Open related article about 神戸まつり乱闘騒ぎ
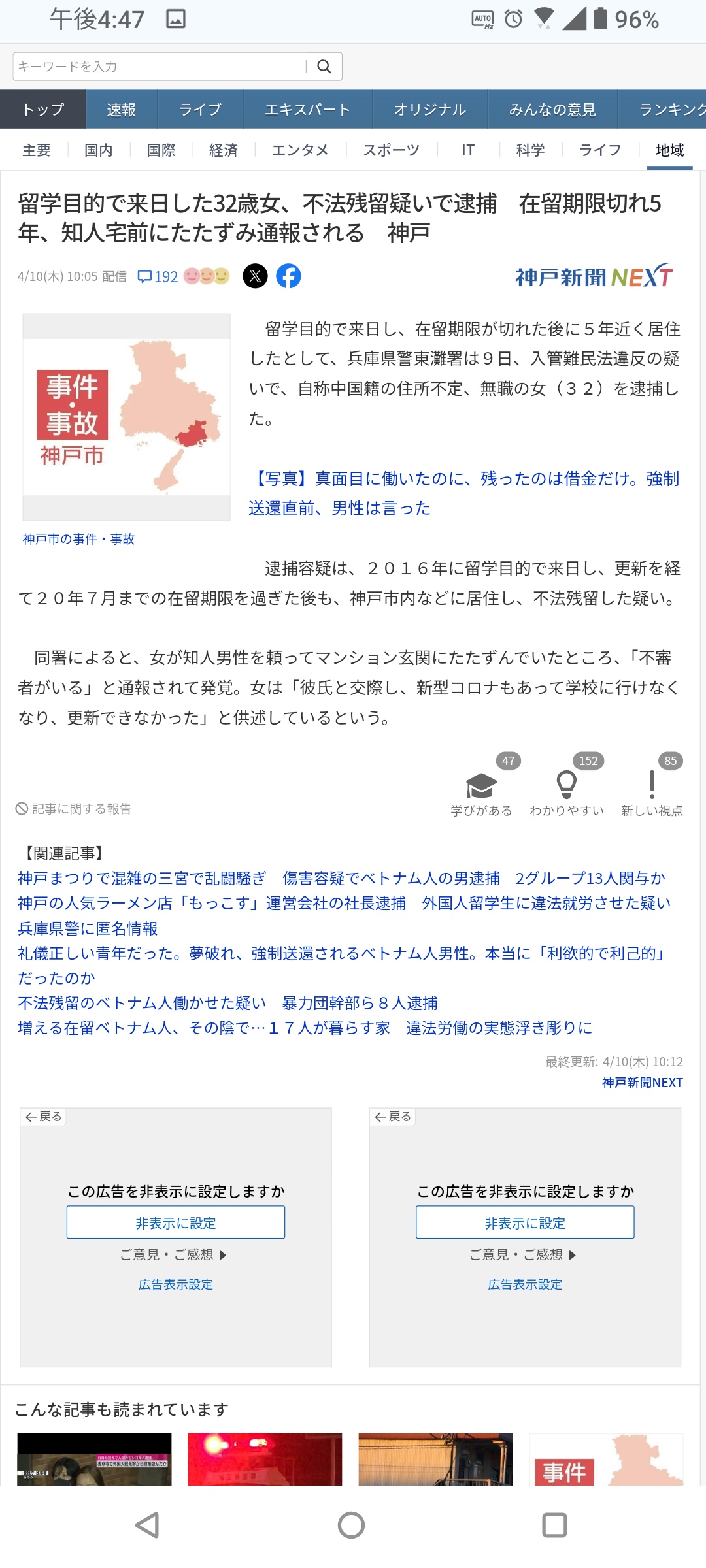Screen dimensions: 706x1568 [x=341, y=878]
